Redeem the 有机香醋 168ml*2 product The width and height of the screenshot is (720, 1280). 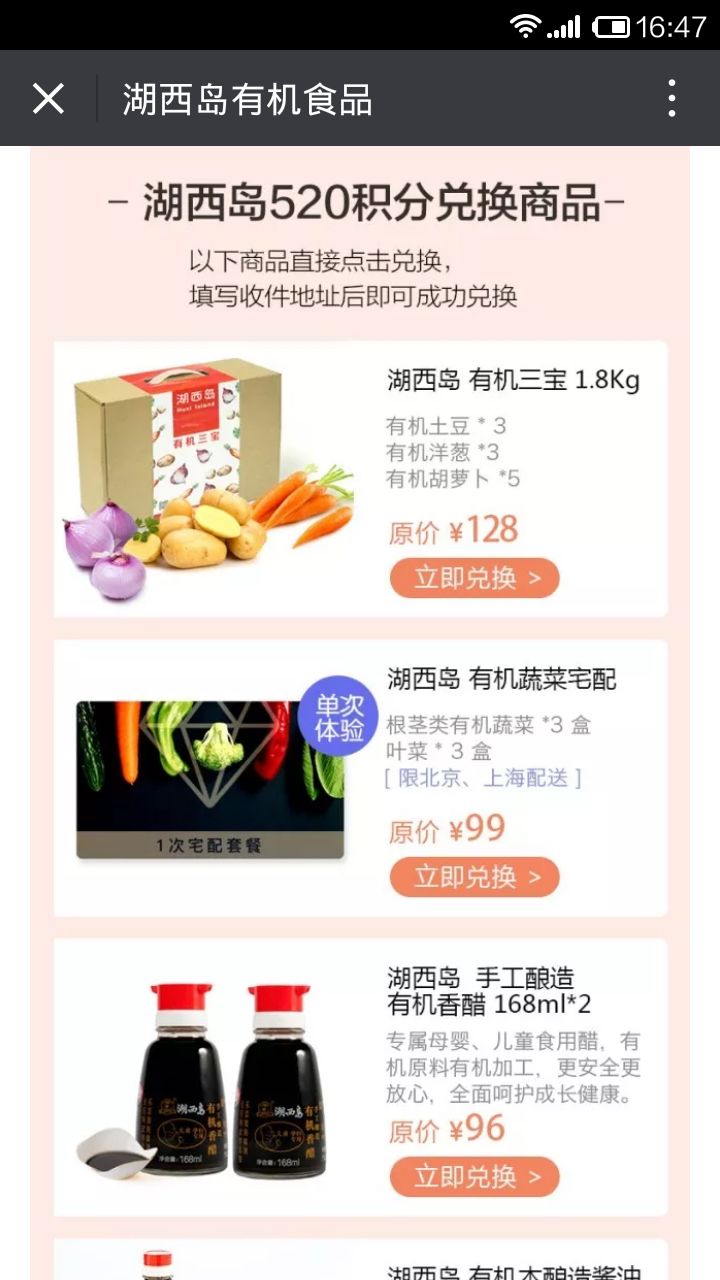pos(474,1176)
